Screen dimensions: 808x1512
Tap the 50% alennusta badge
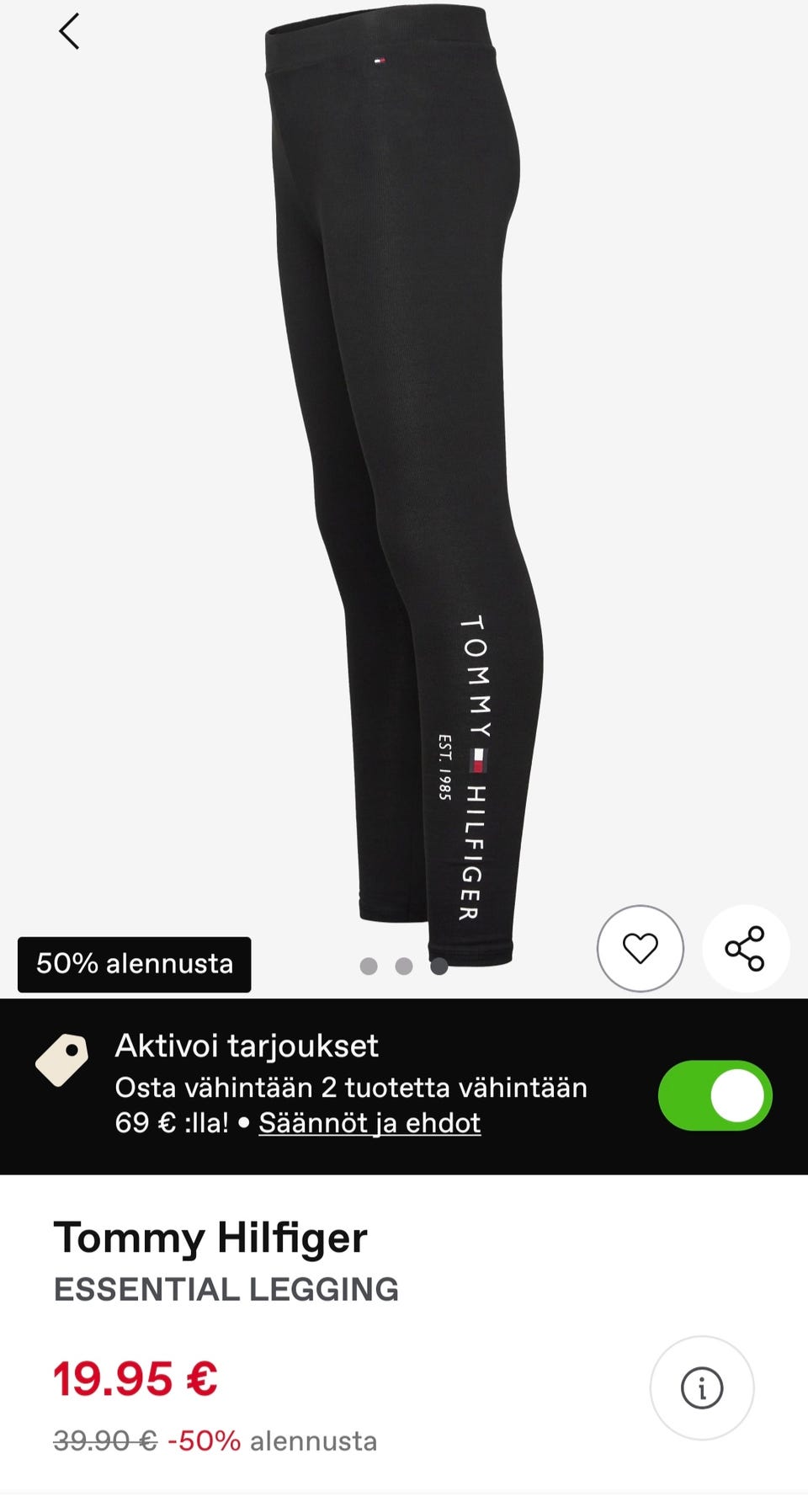pos(133,965)
